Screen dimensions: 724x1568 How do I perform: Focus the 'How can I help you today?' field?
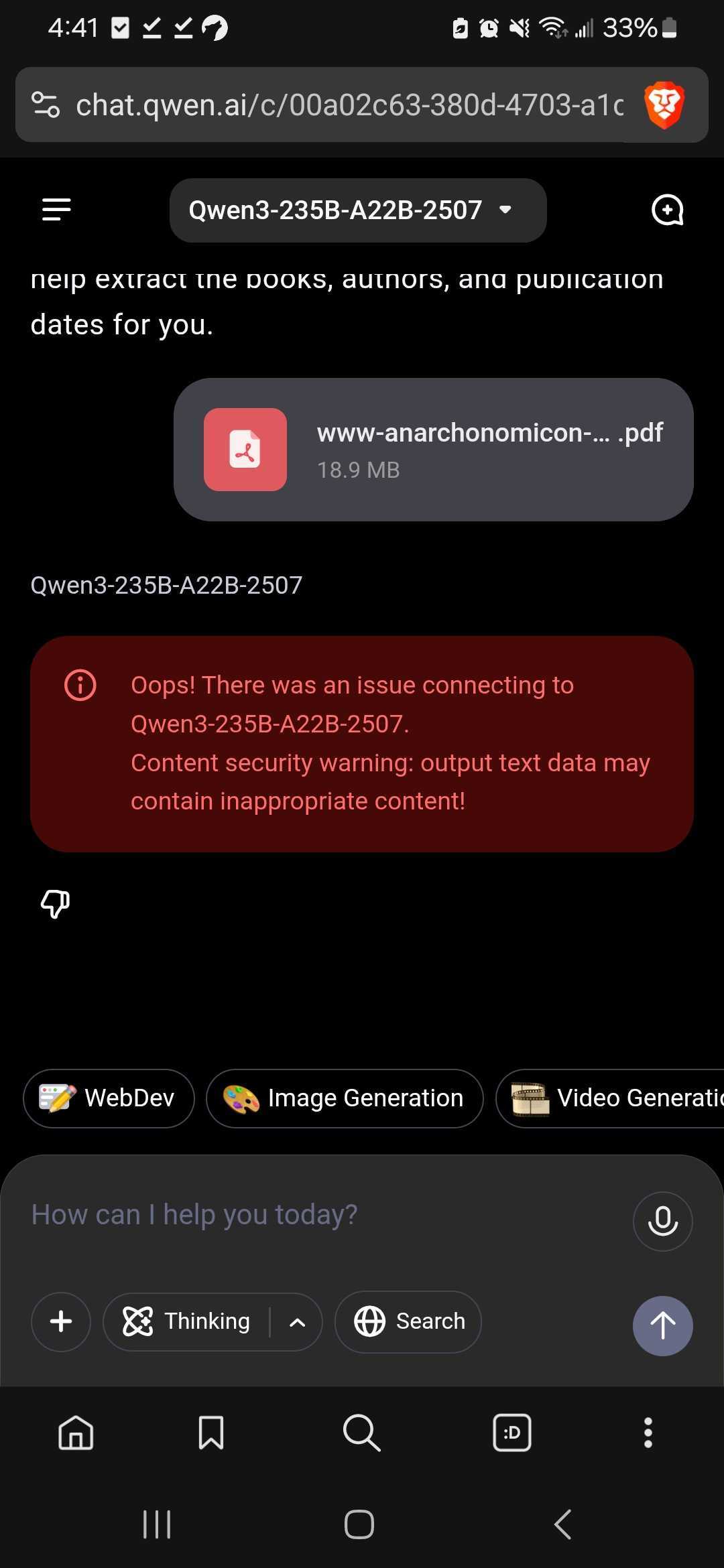322,1215
